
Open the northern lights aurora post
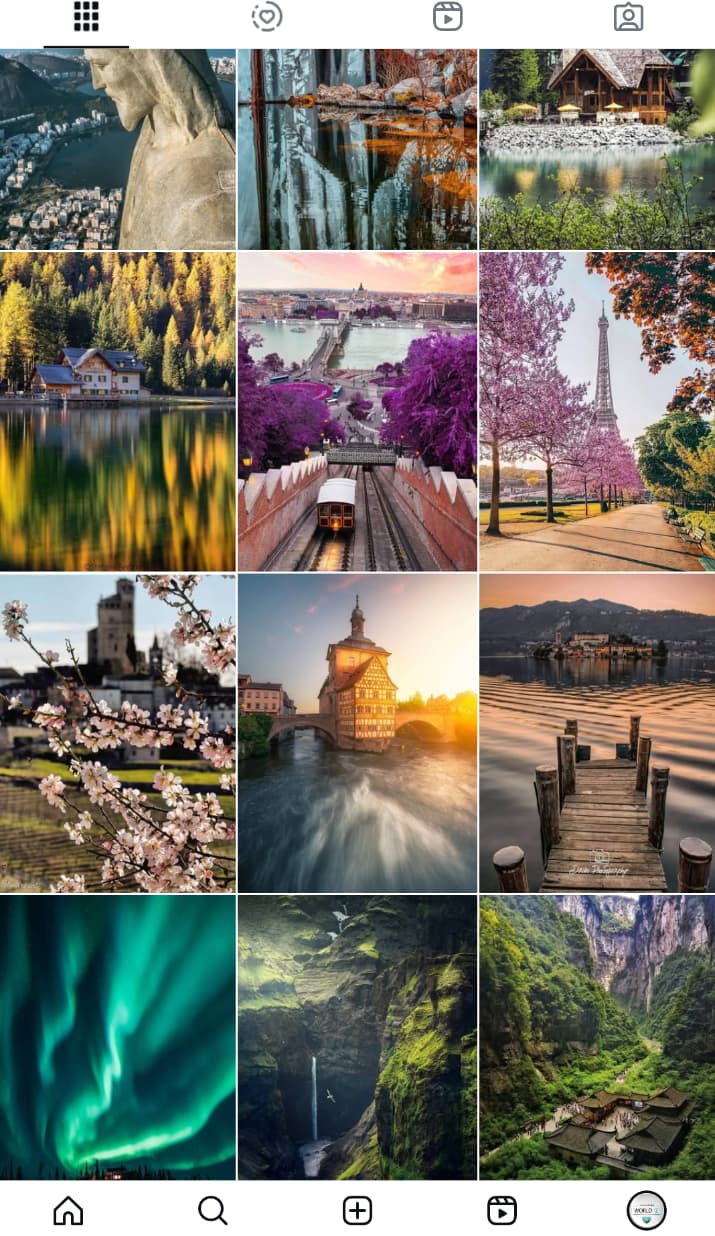(x=117, y=1038)
